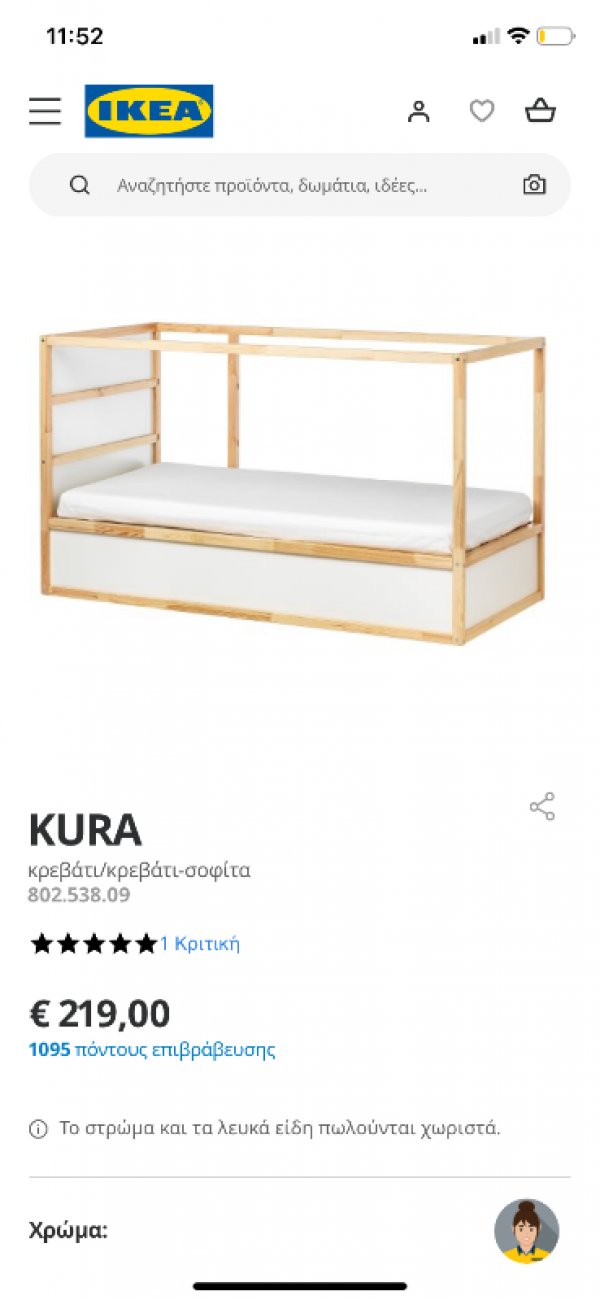Open the KURA bed product image

pos(293,483)
